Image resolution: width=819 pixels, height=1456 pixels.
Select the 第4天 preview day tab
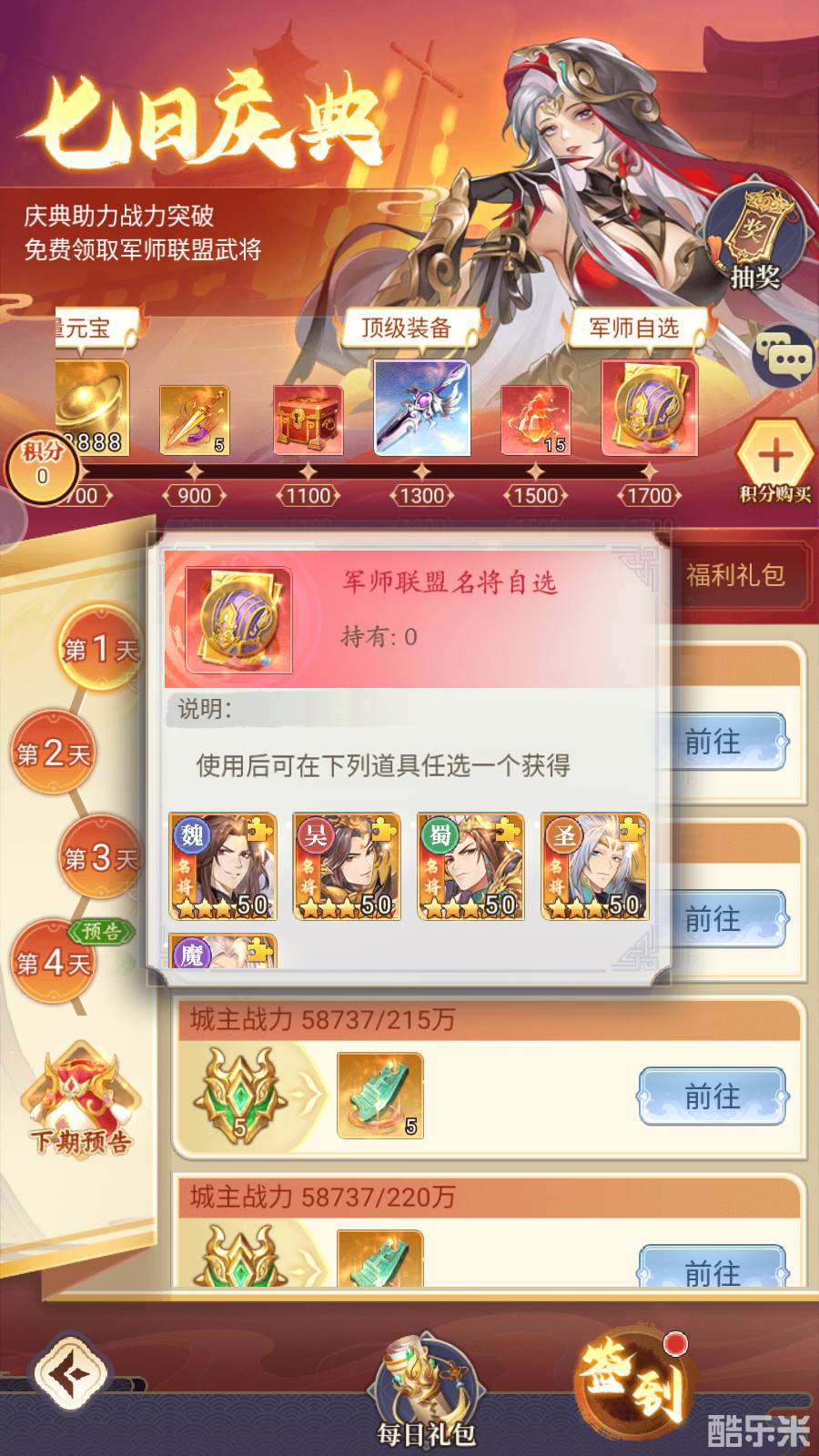[x=55, y=963]
